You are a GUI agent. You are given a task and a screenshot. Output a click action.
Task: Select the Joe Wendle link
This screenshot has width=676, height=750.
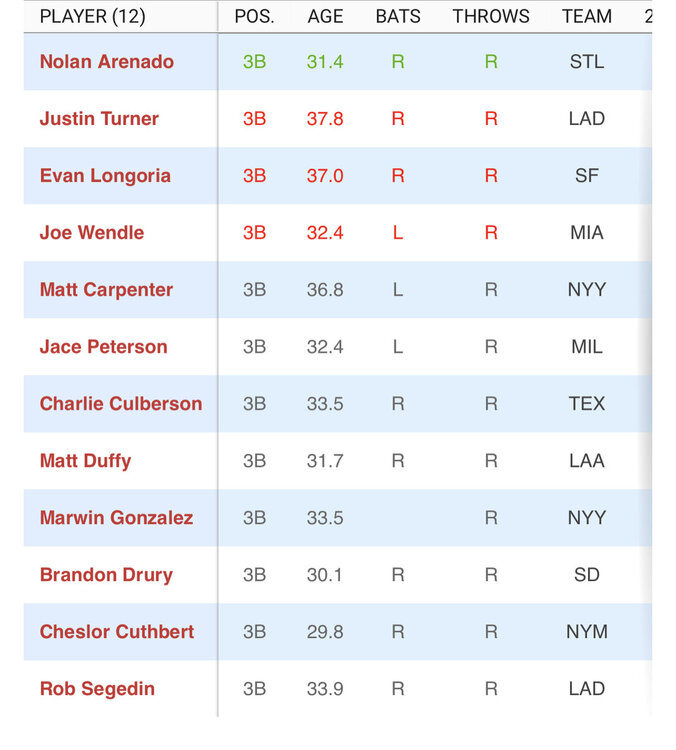[92, 233]
